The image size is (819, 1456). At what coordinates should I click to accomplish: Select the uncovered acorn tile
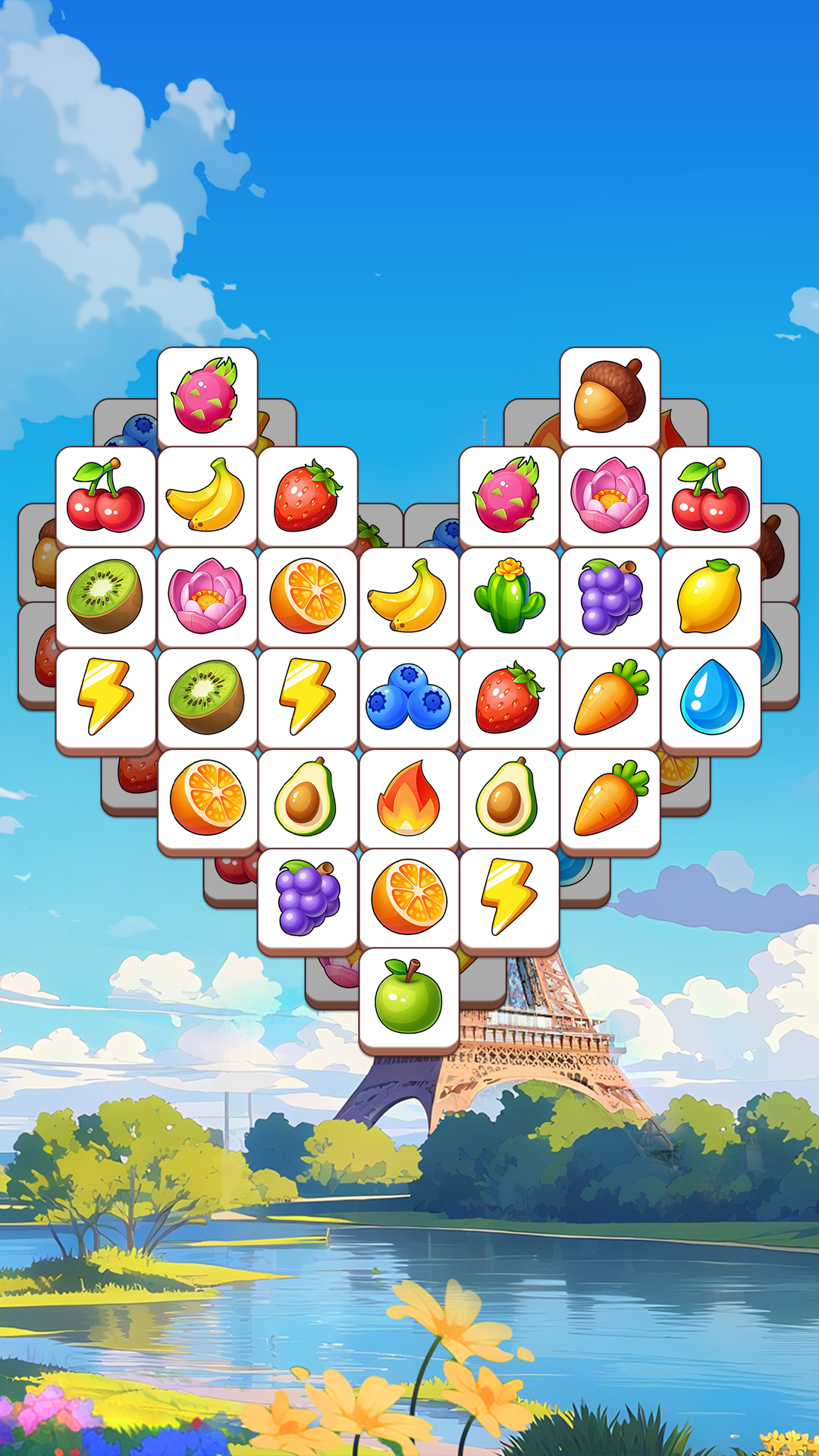pos(610,397)
